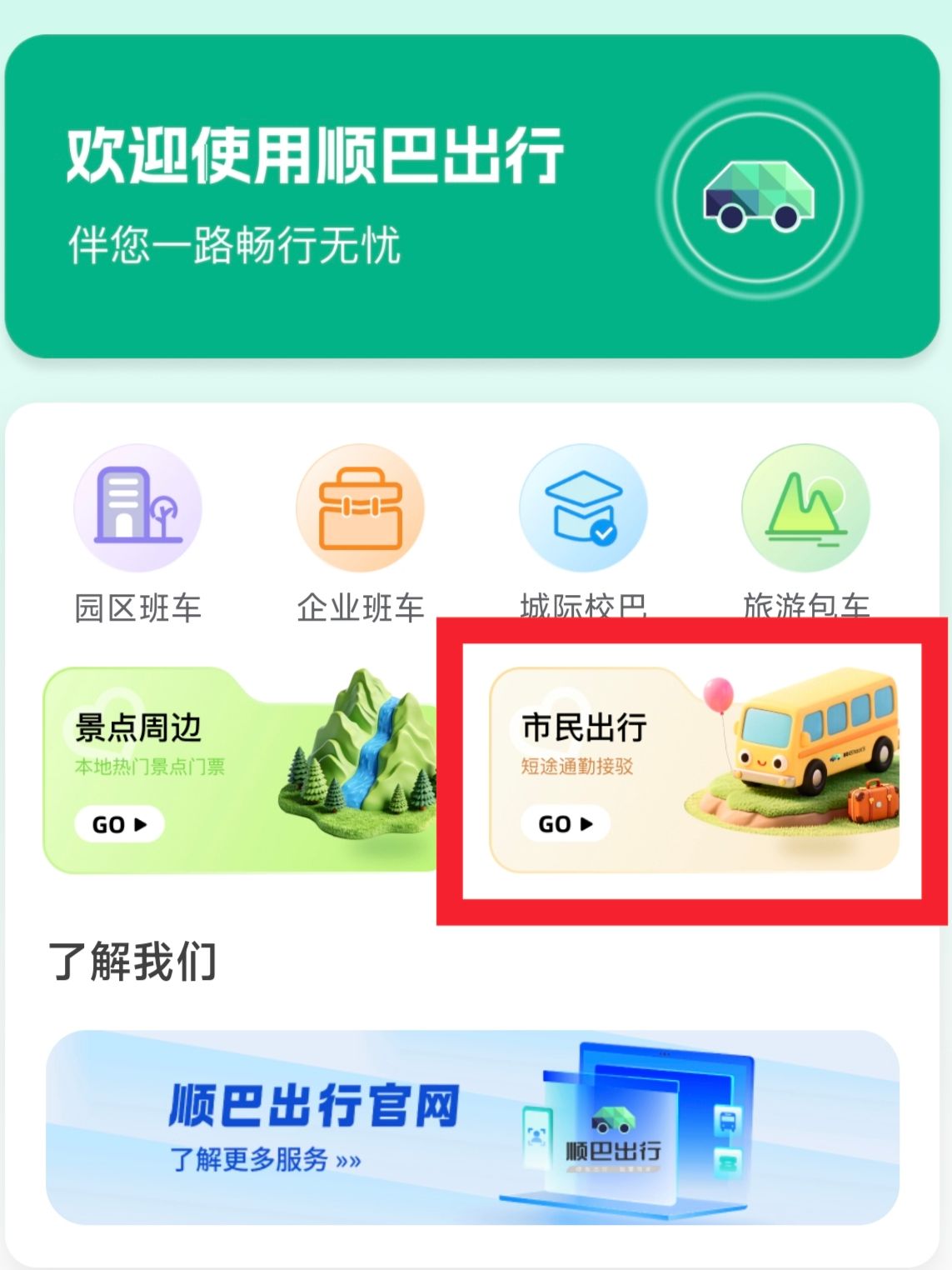952x1270 pixels.
Task: Open 城际校巴 service
Action: (583, 508)
